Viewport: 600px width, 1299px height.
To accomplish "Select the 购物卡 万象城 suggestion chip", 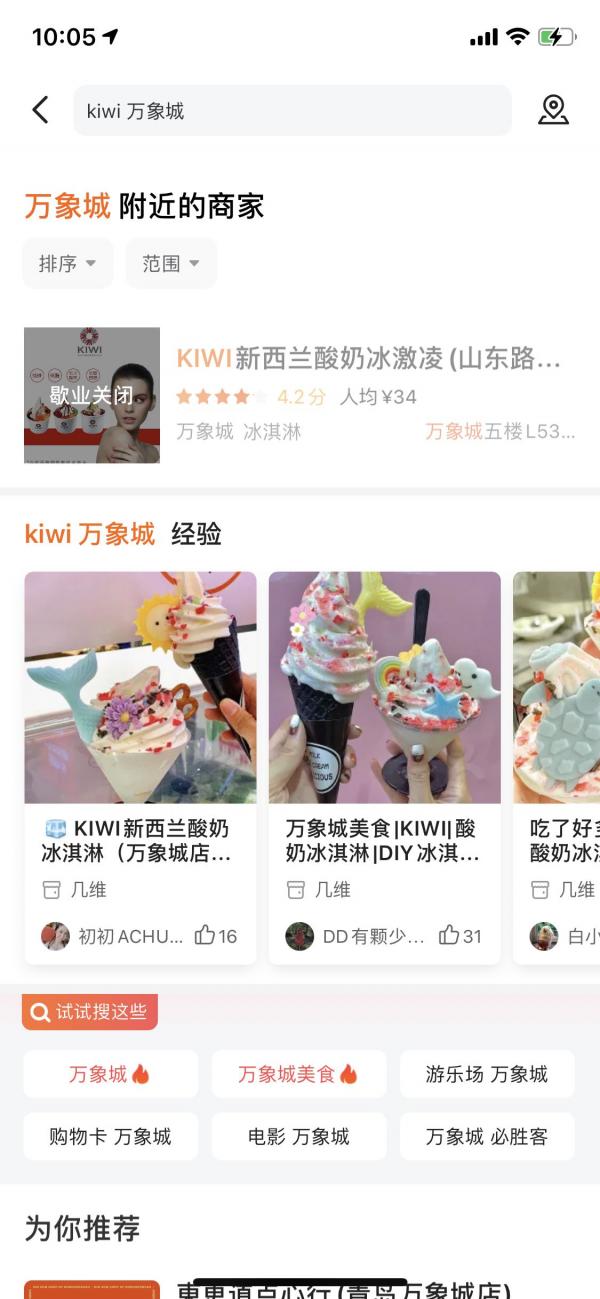I will click(x=110, y=1136).
